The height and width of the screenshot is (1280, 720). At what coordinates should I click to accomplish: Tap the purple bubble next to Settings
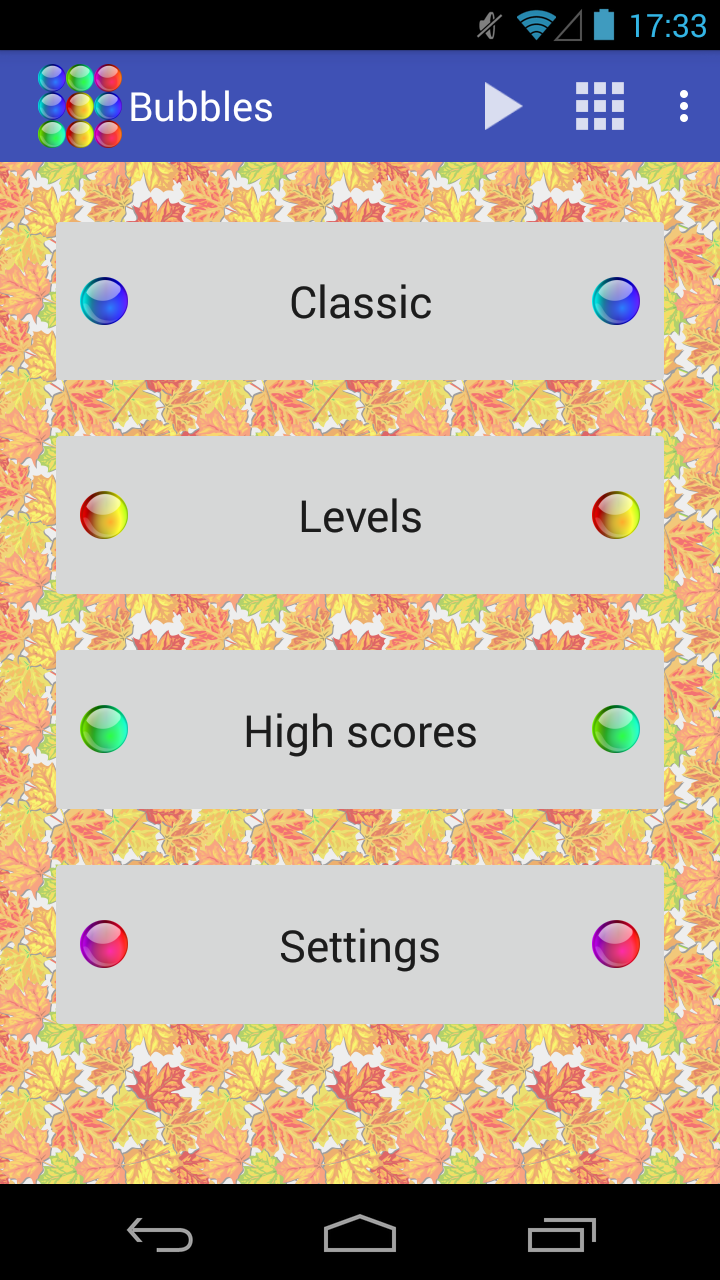(x=103, y=944)
